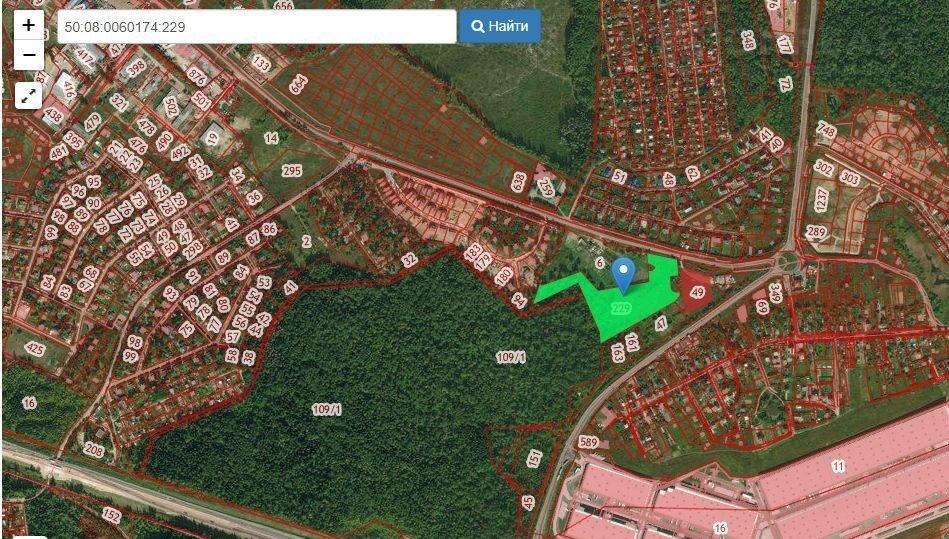This screenshot has width=949, height=539.
Task: Tap the Найти search button
Action: click(500, 27)
